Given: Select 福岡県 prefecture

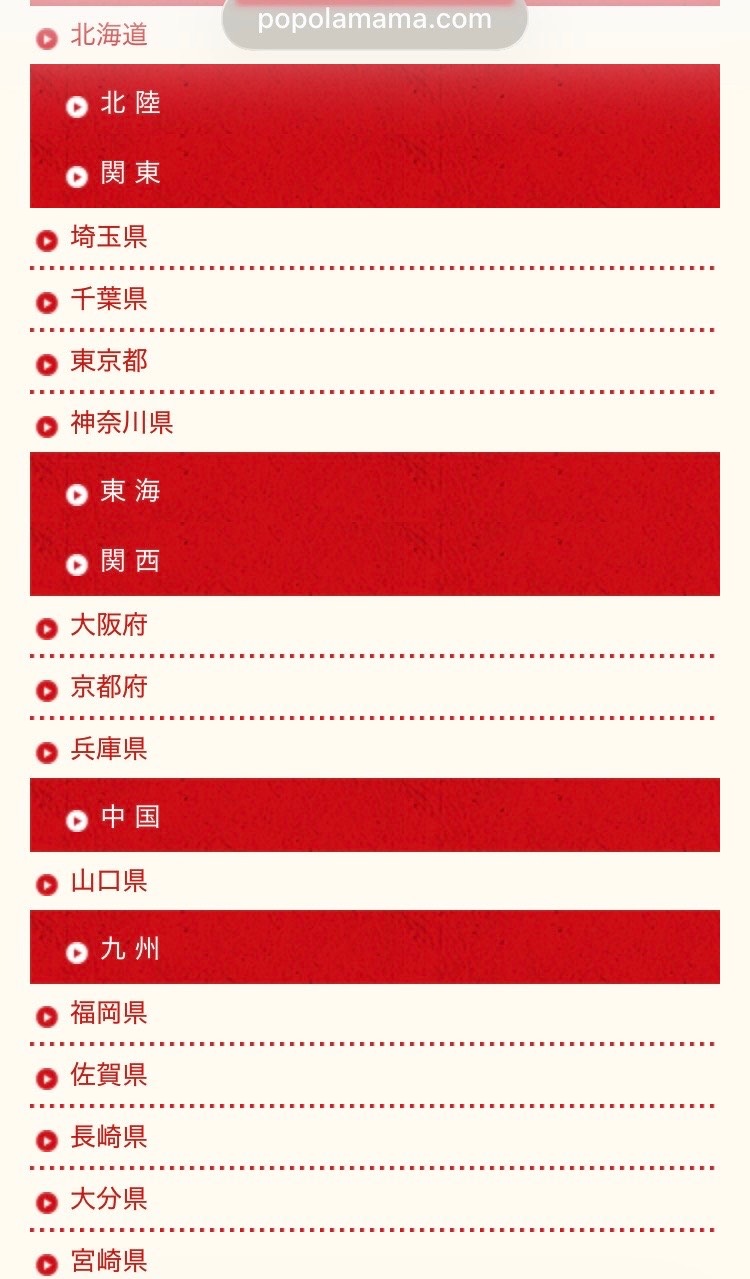Looking at the screenshot, I should (108, 1014).
